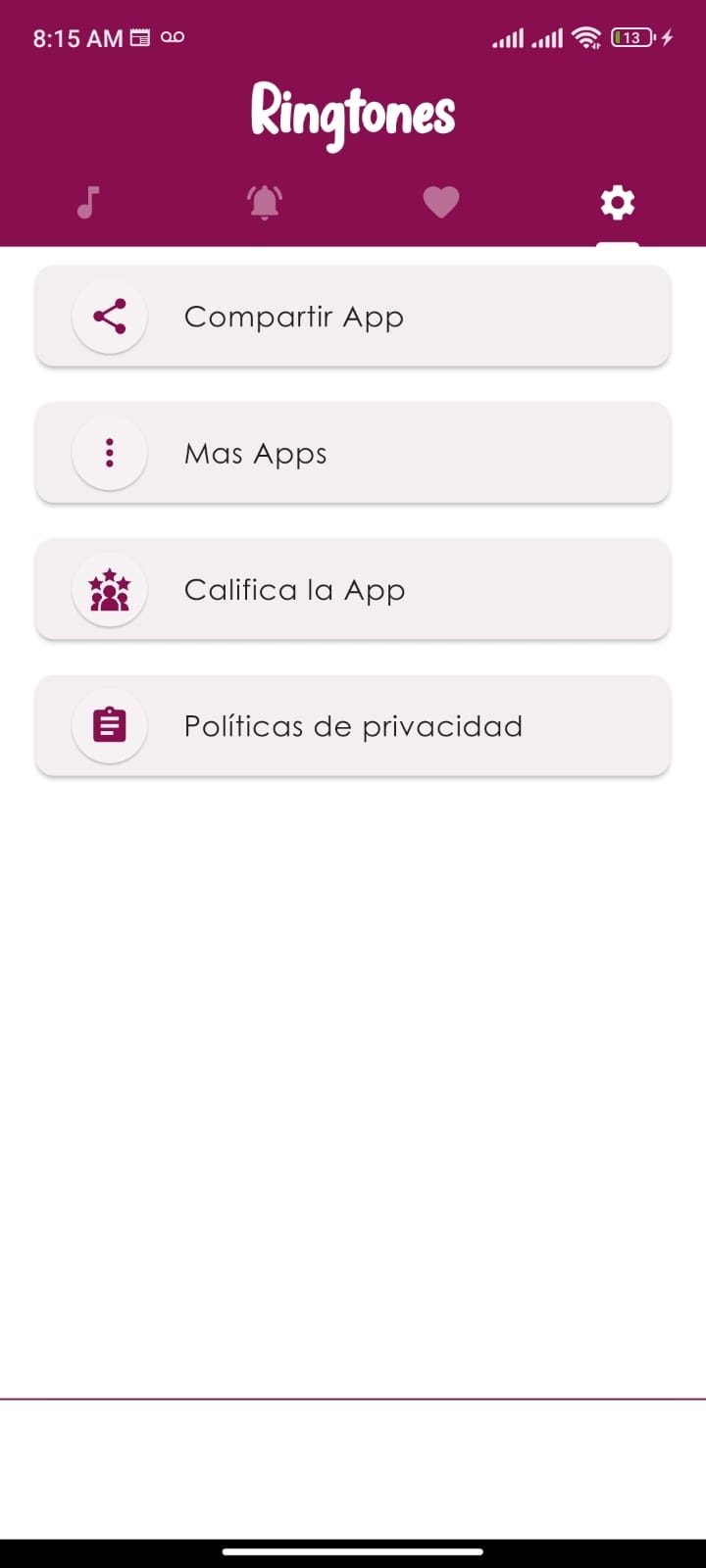Tap the Mas Apps row

tap(353, 453)
